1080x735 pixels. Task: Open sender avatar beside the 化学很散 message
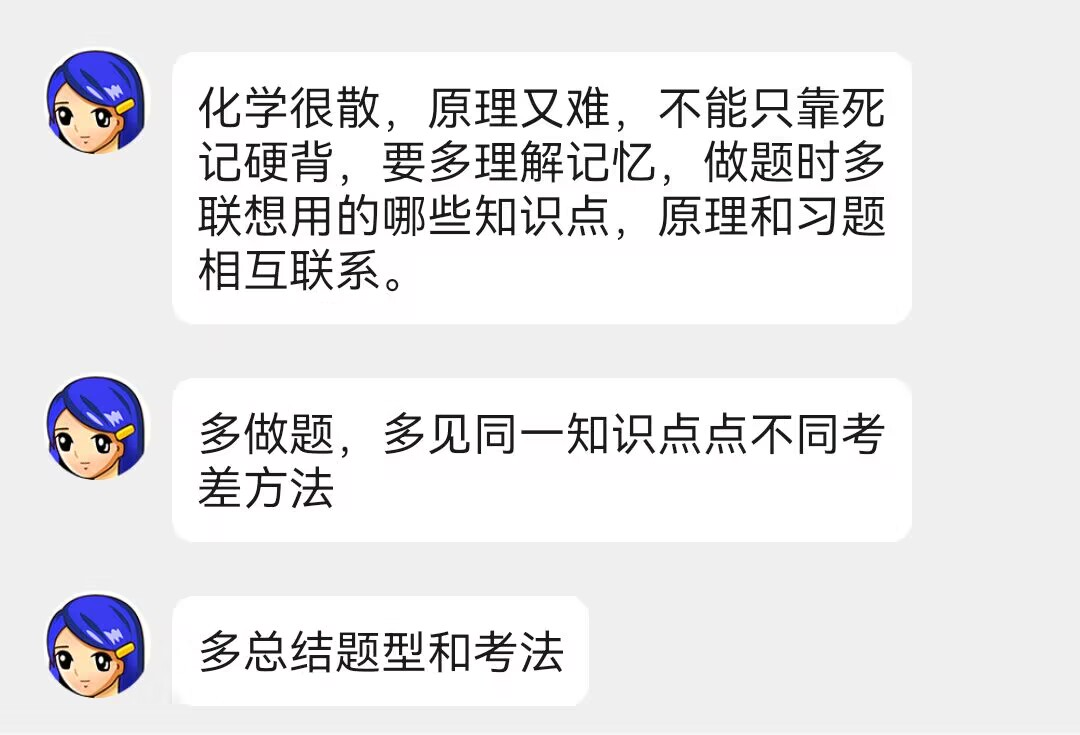[96, 103]
